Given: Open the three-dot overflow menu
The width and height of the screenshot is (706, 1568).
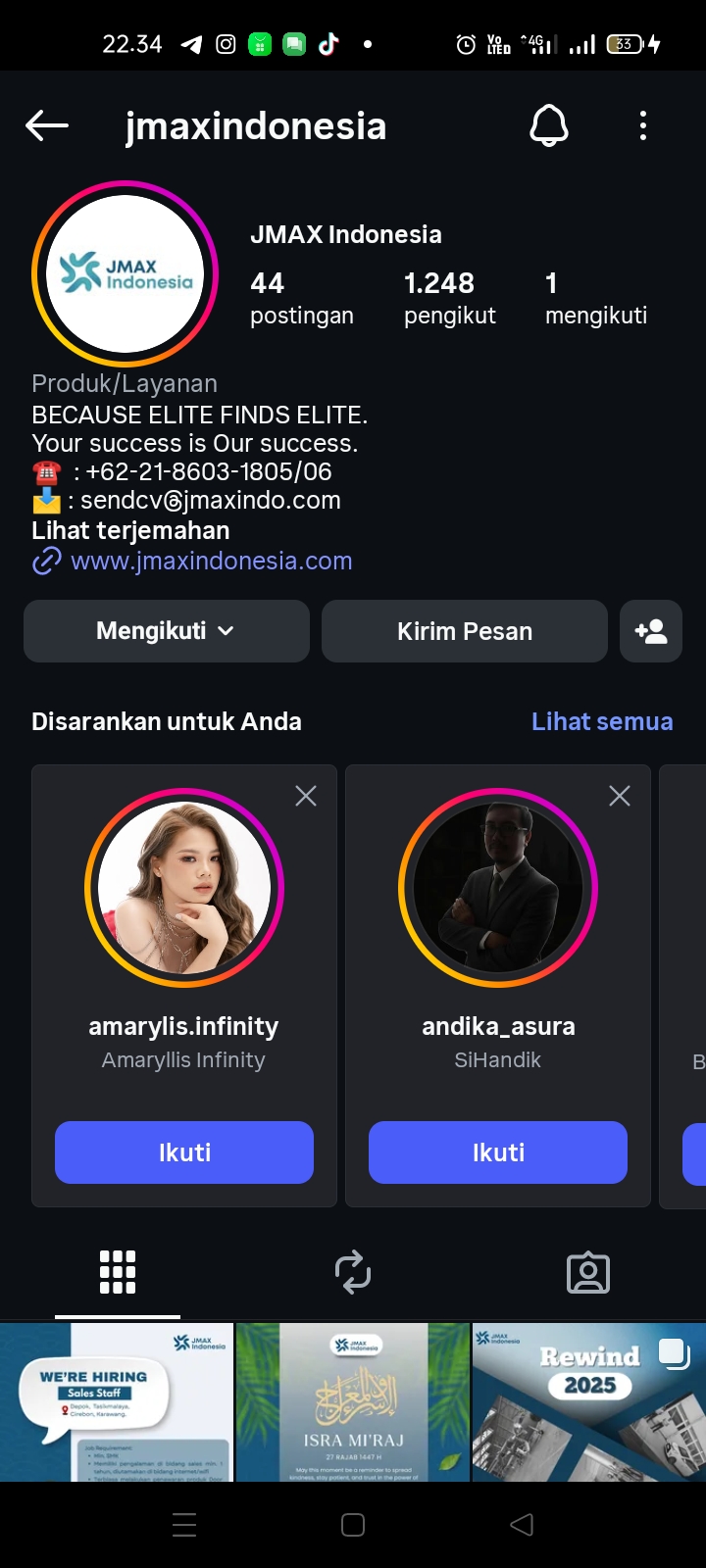Looking at the screenshot, I should 643,125.
